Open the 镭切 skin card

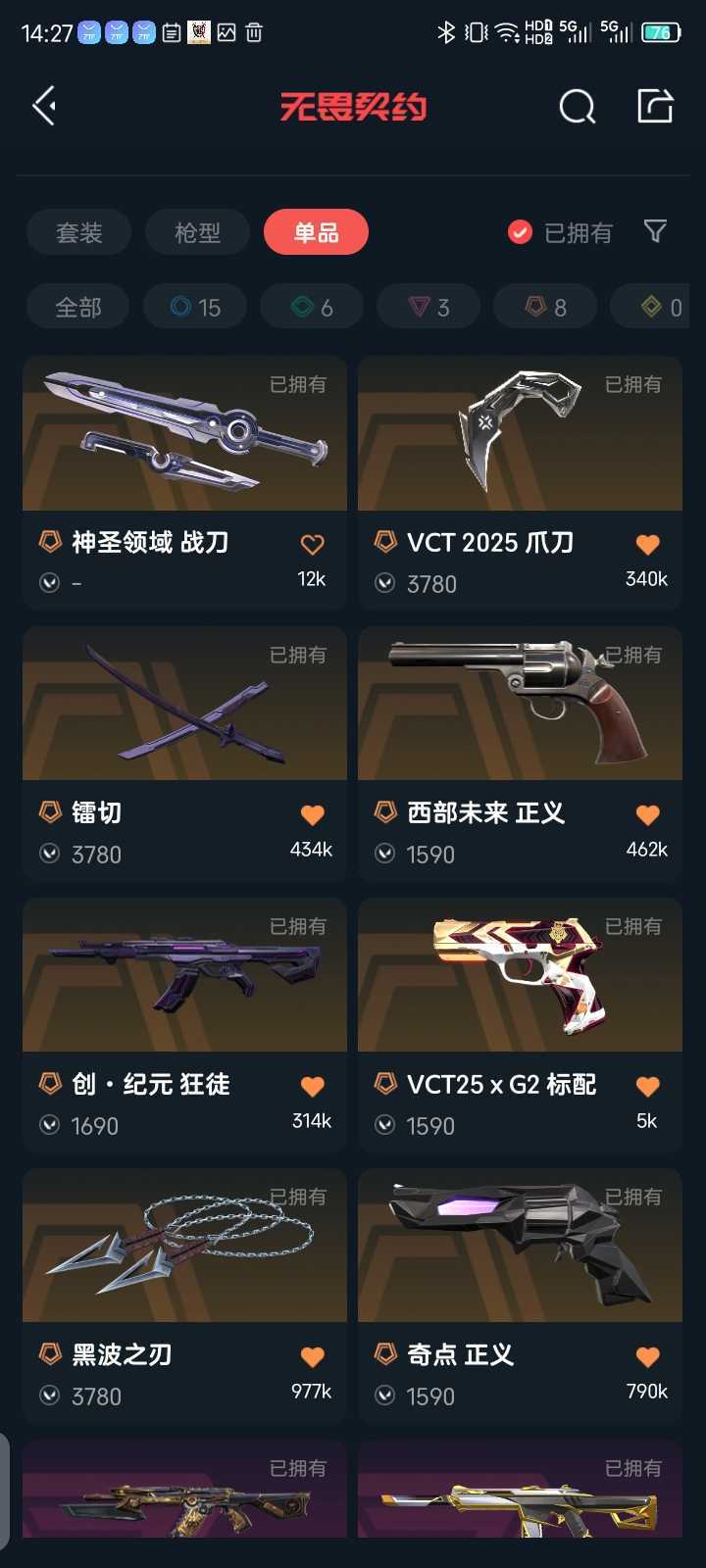[x=184, y=754]
